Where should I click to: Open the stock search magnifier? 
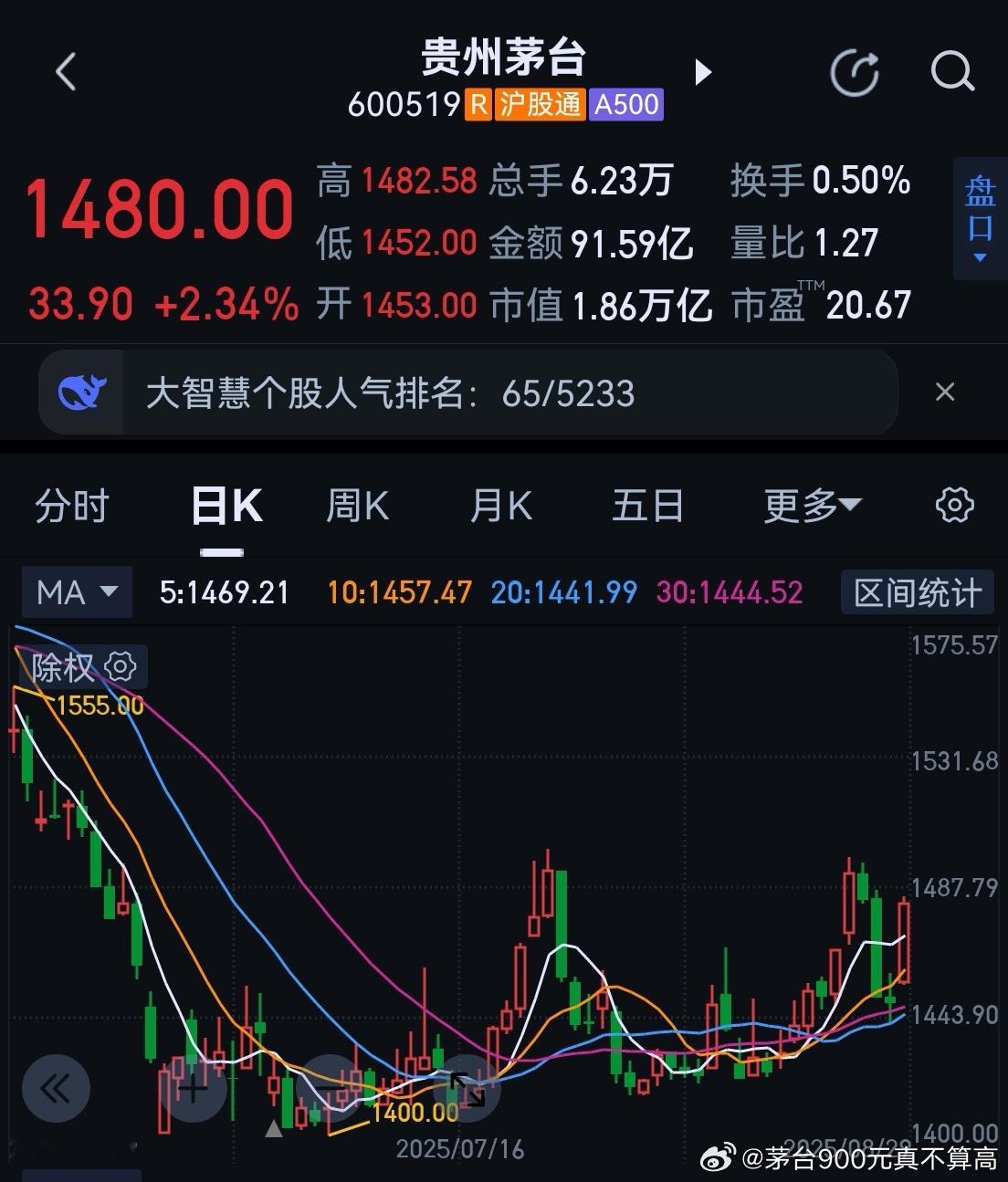pos(952,72)
